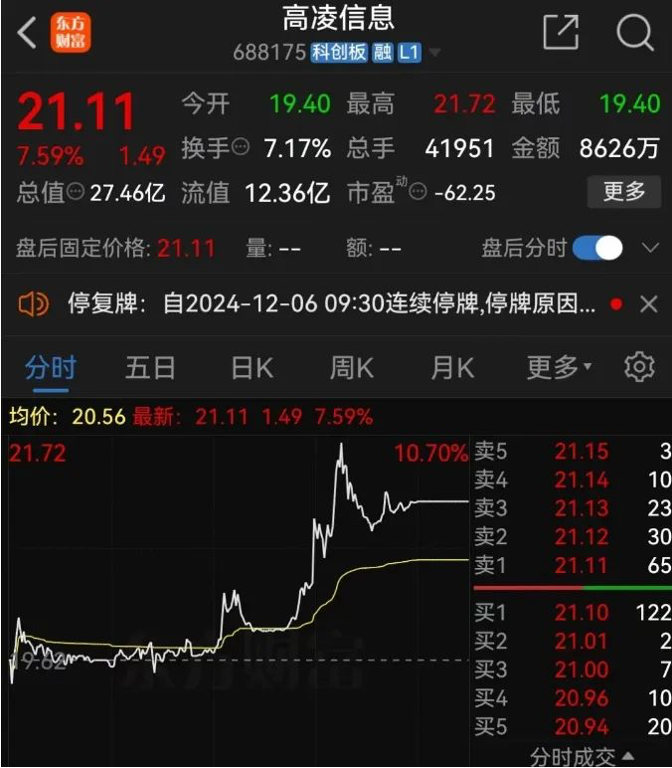This screenshot has height=768, width=672.
Task: Open the 更多 chart period dropdown
Action: pyautogui.click(x=559, y=367)
